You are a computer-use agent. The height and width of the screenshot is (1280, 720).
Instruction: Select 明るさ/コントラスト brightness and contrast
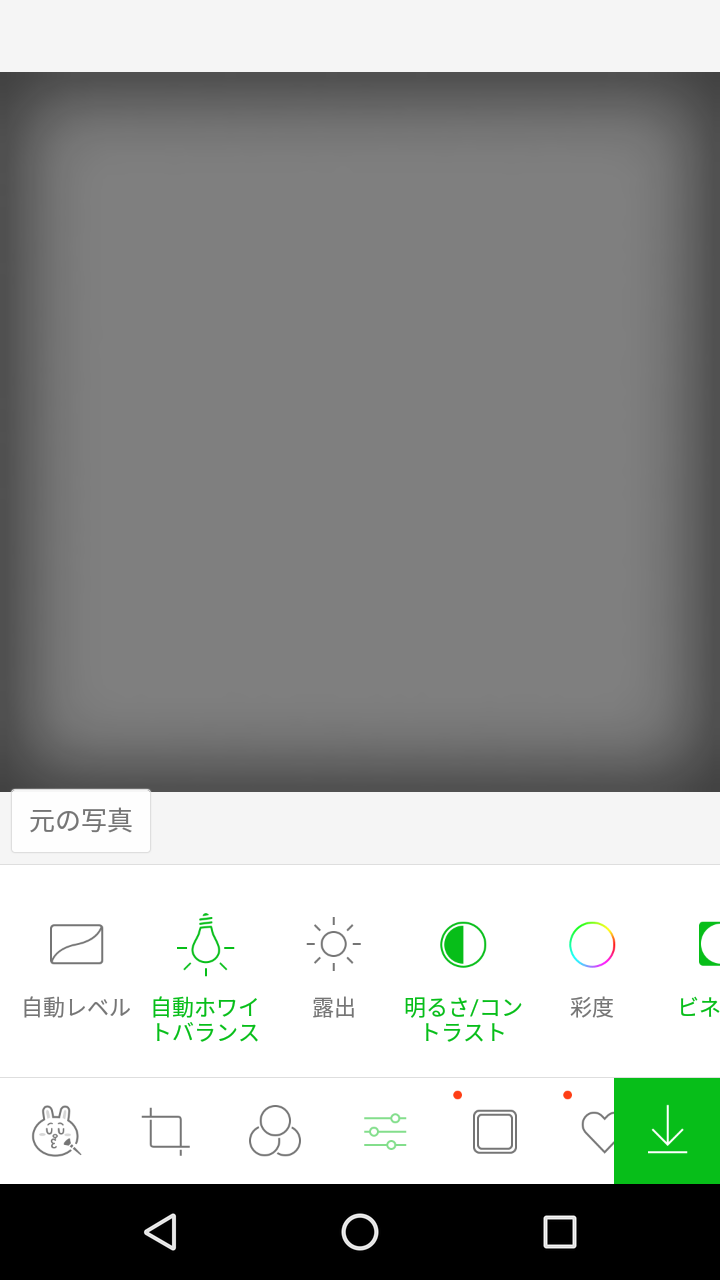(x=463, y=975)
